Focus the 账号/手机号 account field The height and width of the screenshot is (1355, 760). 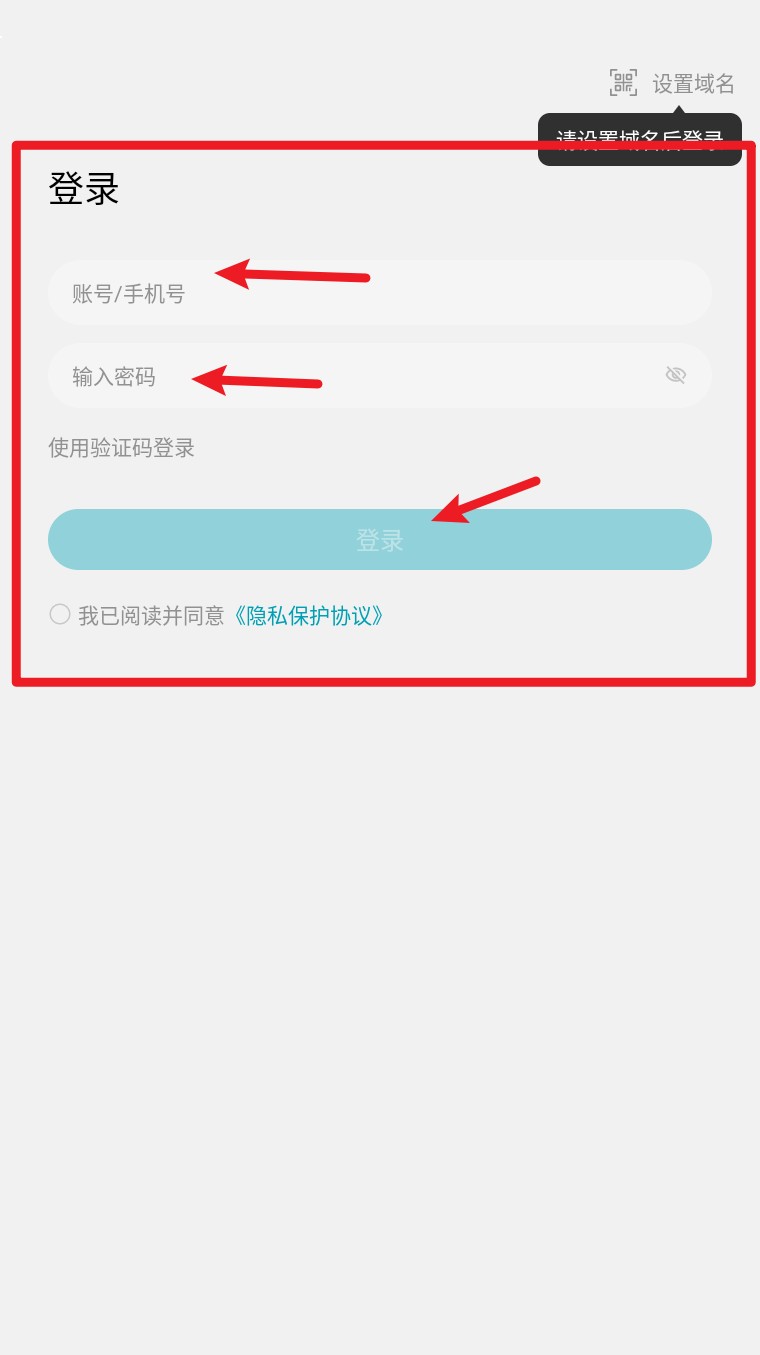tap(380, 294)
